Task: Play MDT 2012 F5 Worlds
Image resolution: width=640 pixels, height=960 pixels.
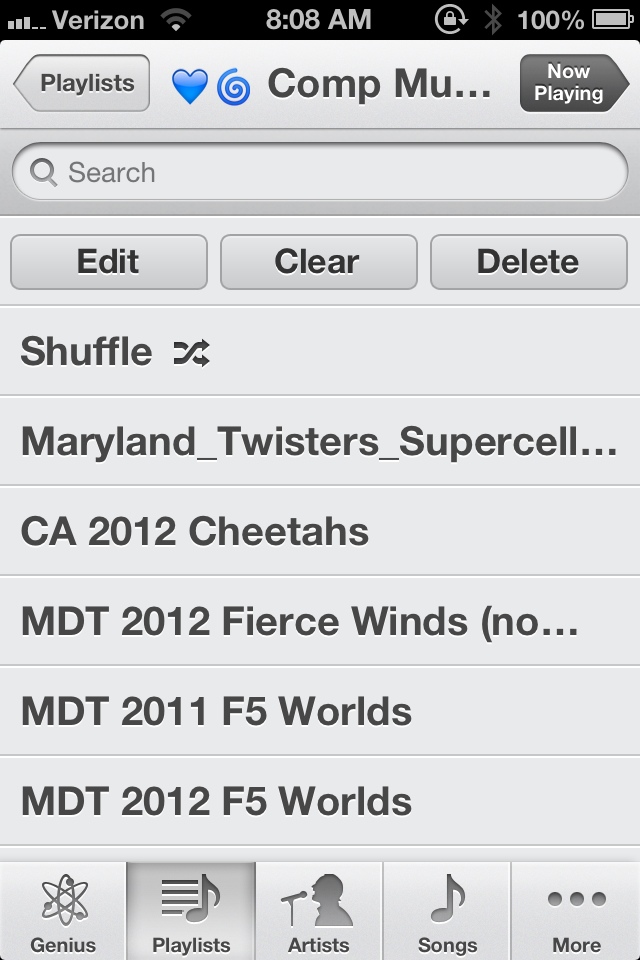Action: point(320,801)
